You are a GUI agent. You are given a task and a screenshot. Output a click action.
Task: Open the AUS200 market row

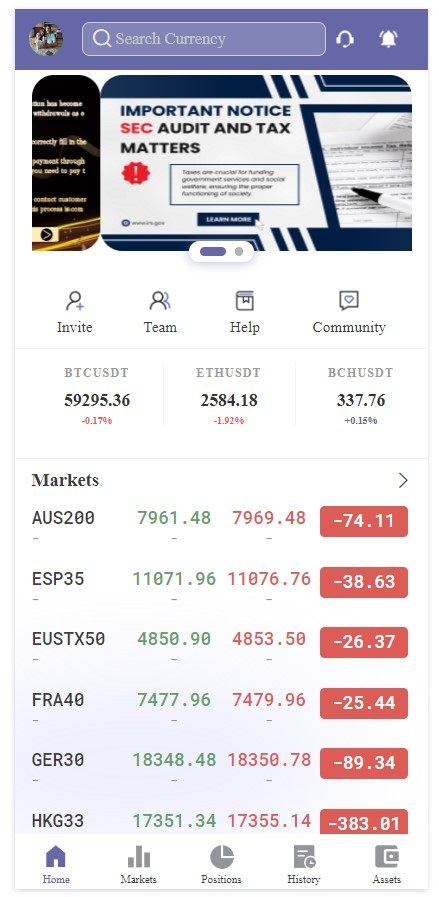[220, 523]
